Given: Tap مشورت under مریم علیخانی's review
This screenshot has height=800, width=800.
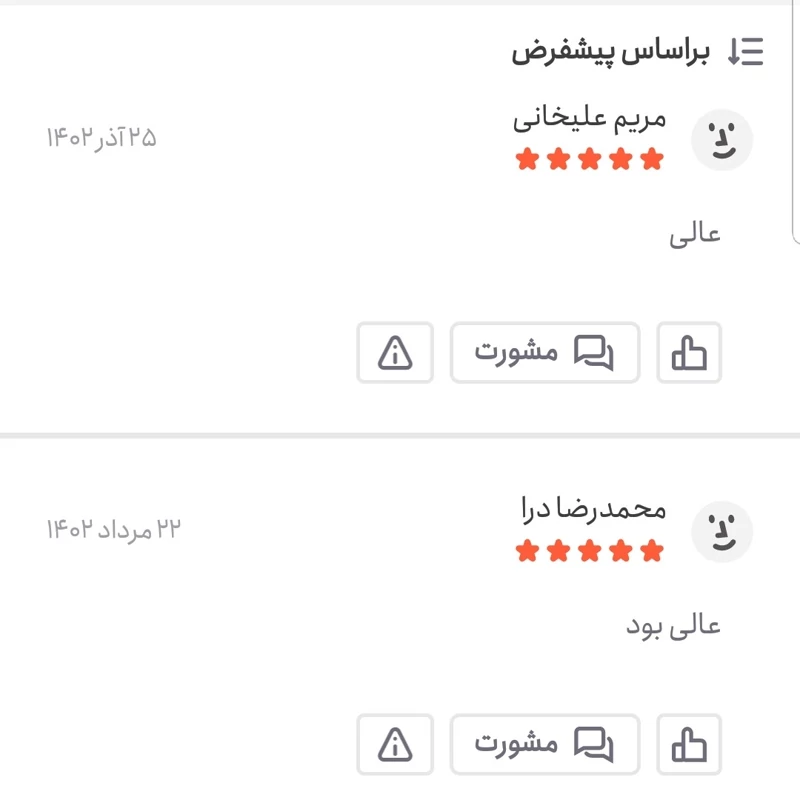Looking at the screenshot, I should [x=545, y=352].
